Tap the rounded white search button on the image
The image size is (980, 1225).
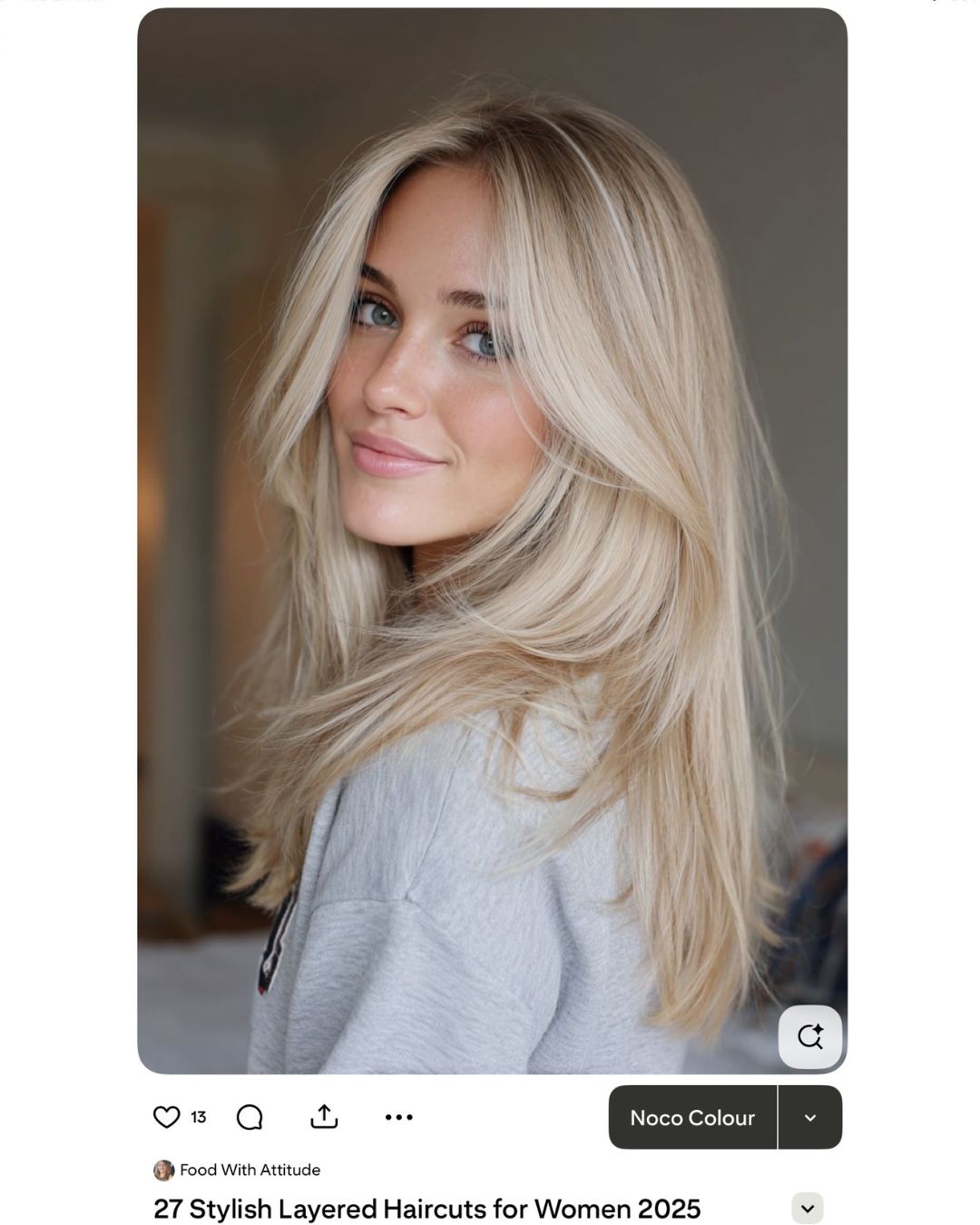(x=810, y=1034)
